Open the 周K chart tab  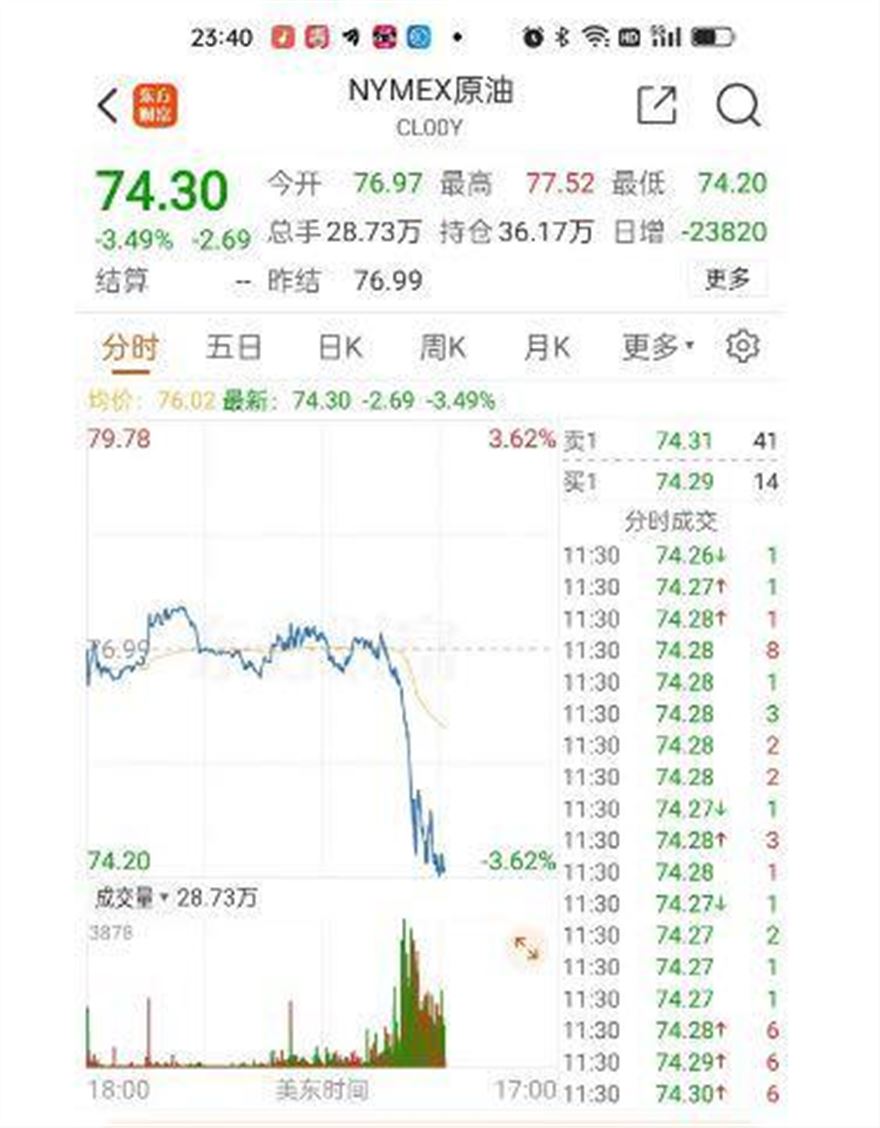coord(442,347)
